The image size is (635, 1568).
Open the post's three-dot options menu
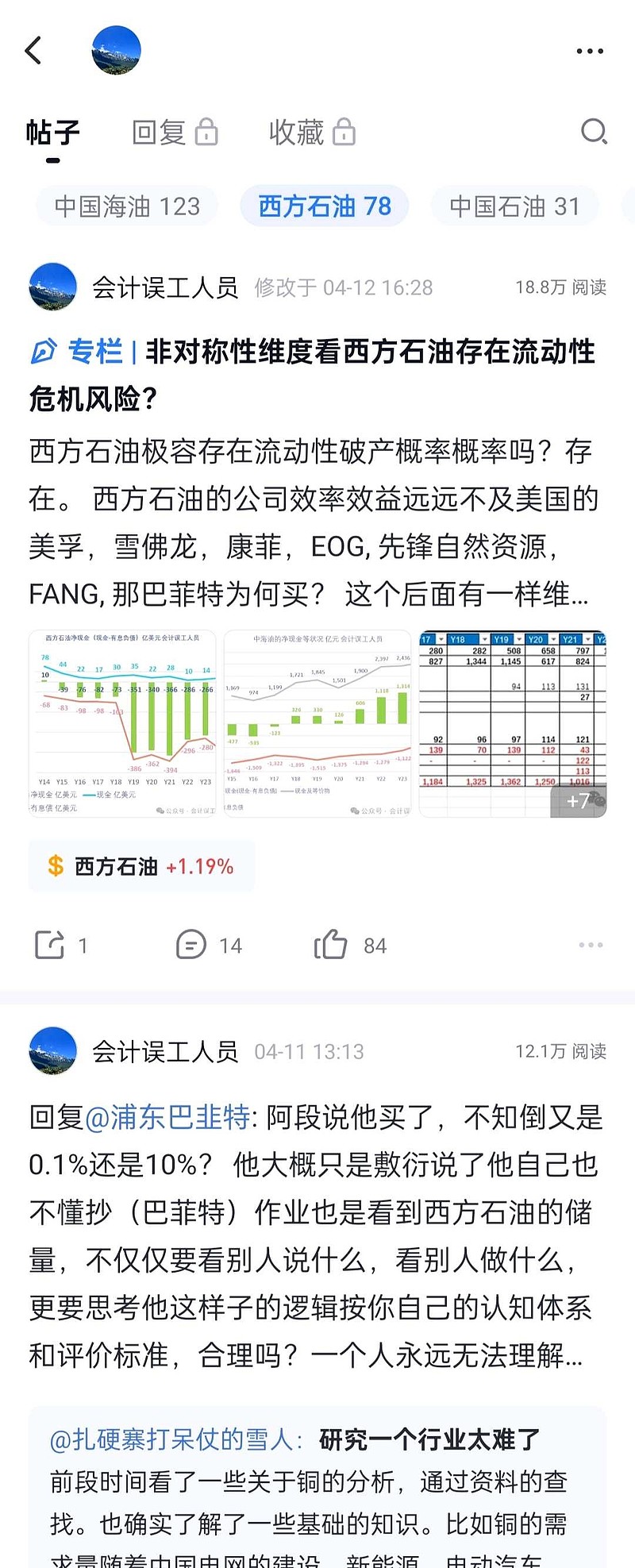click(x=591, y=945)
